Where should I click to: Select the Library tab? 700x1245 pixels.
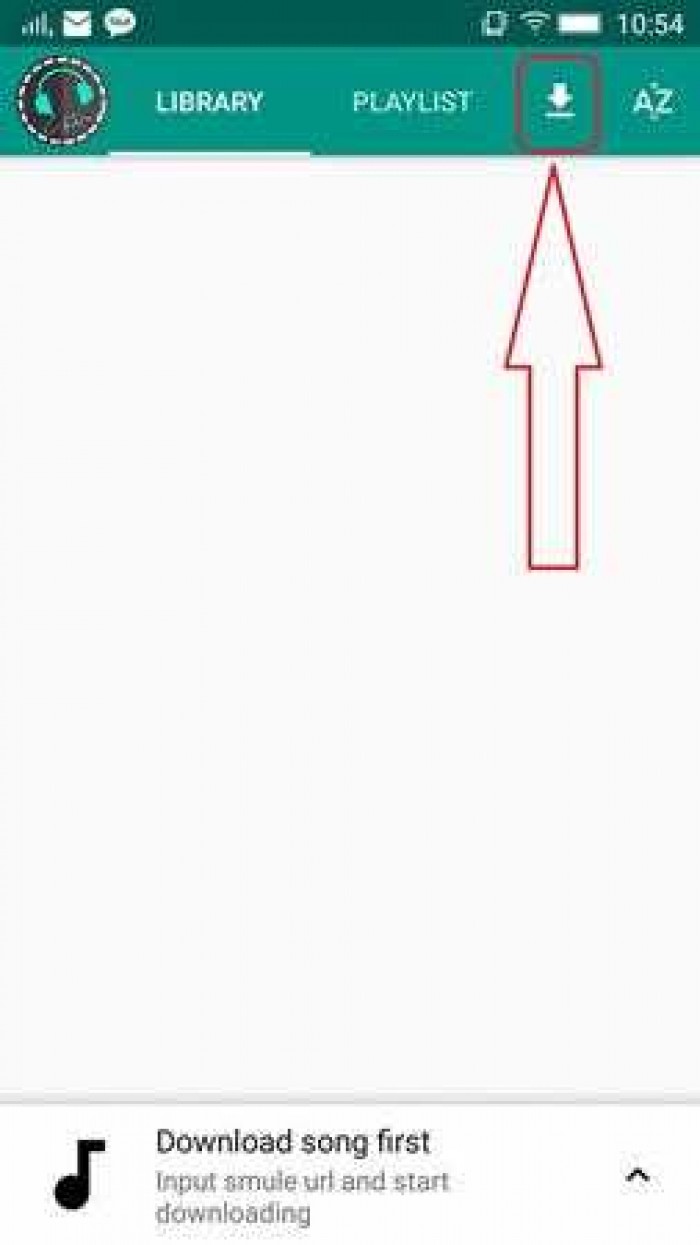click(x=209, y=102)
